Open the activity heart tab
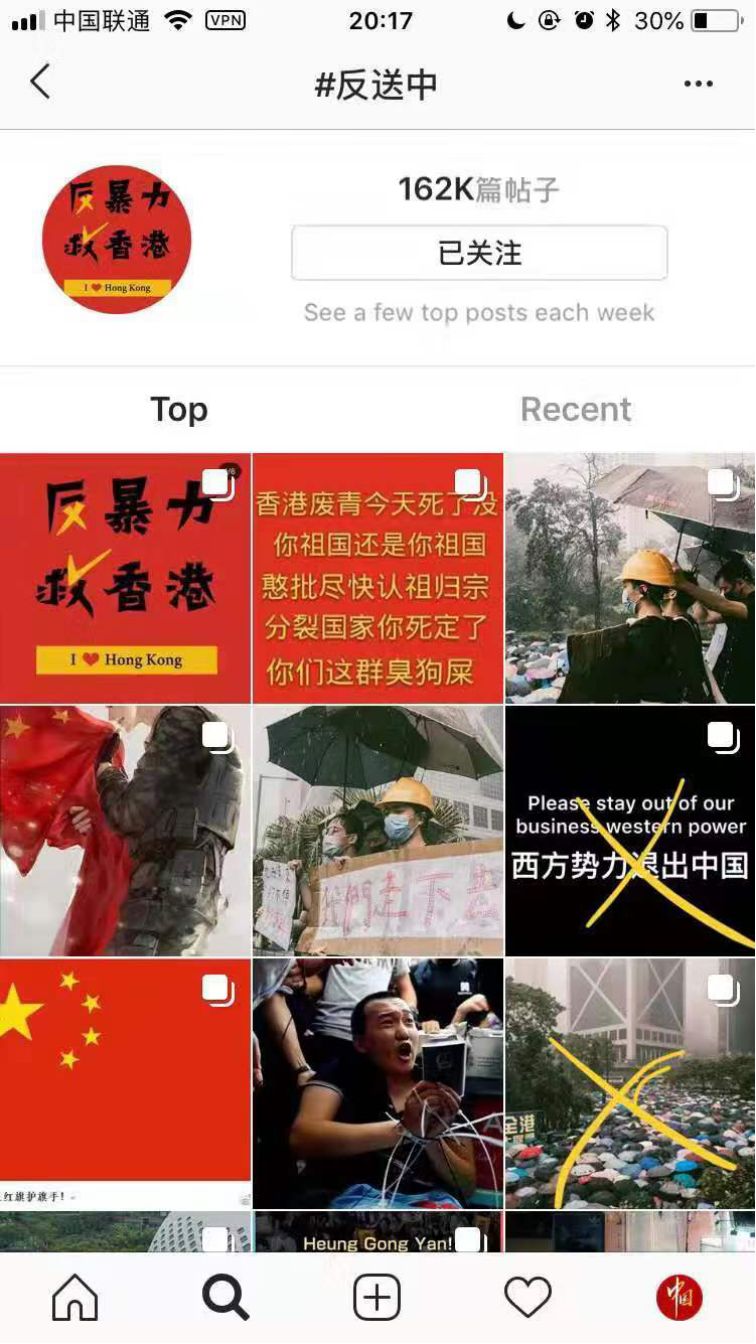Image resolution: width=756 pixels, height=1344 pixels. [x=528, y=1297]
